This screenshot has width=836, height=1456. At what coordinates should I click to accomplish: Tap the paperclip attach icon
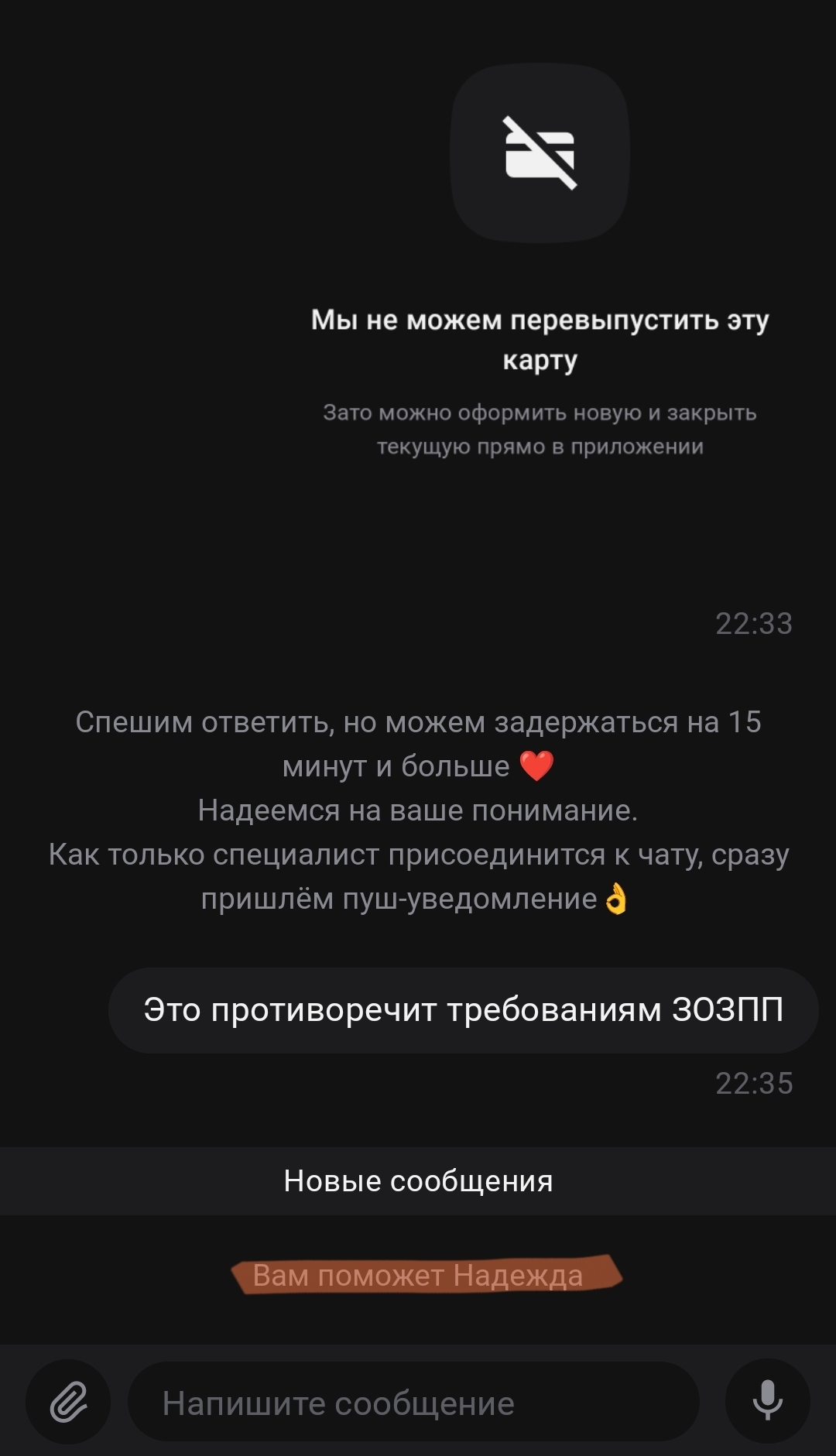[x=68, y=1402]
